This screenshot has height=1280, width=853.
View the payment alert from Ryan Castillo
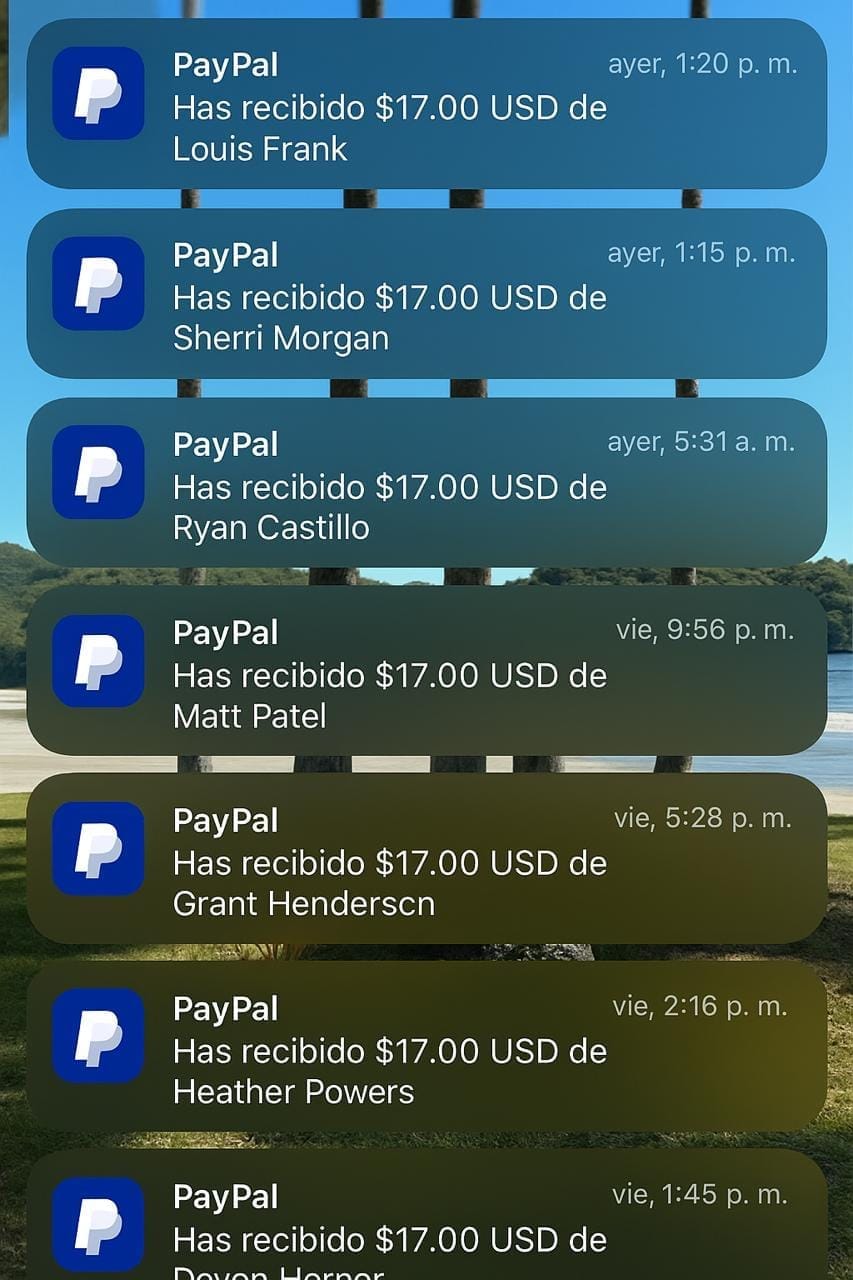426,484
